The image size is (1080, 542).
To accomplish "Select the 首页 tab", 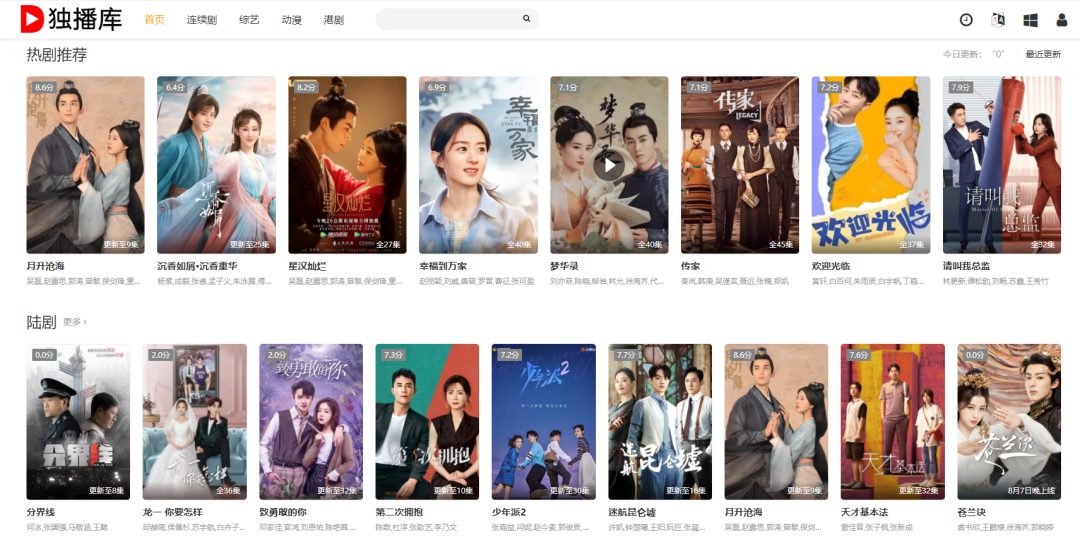I will point(154,20).
